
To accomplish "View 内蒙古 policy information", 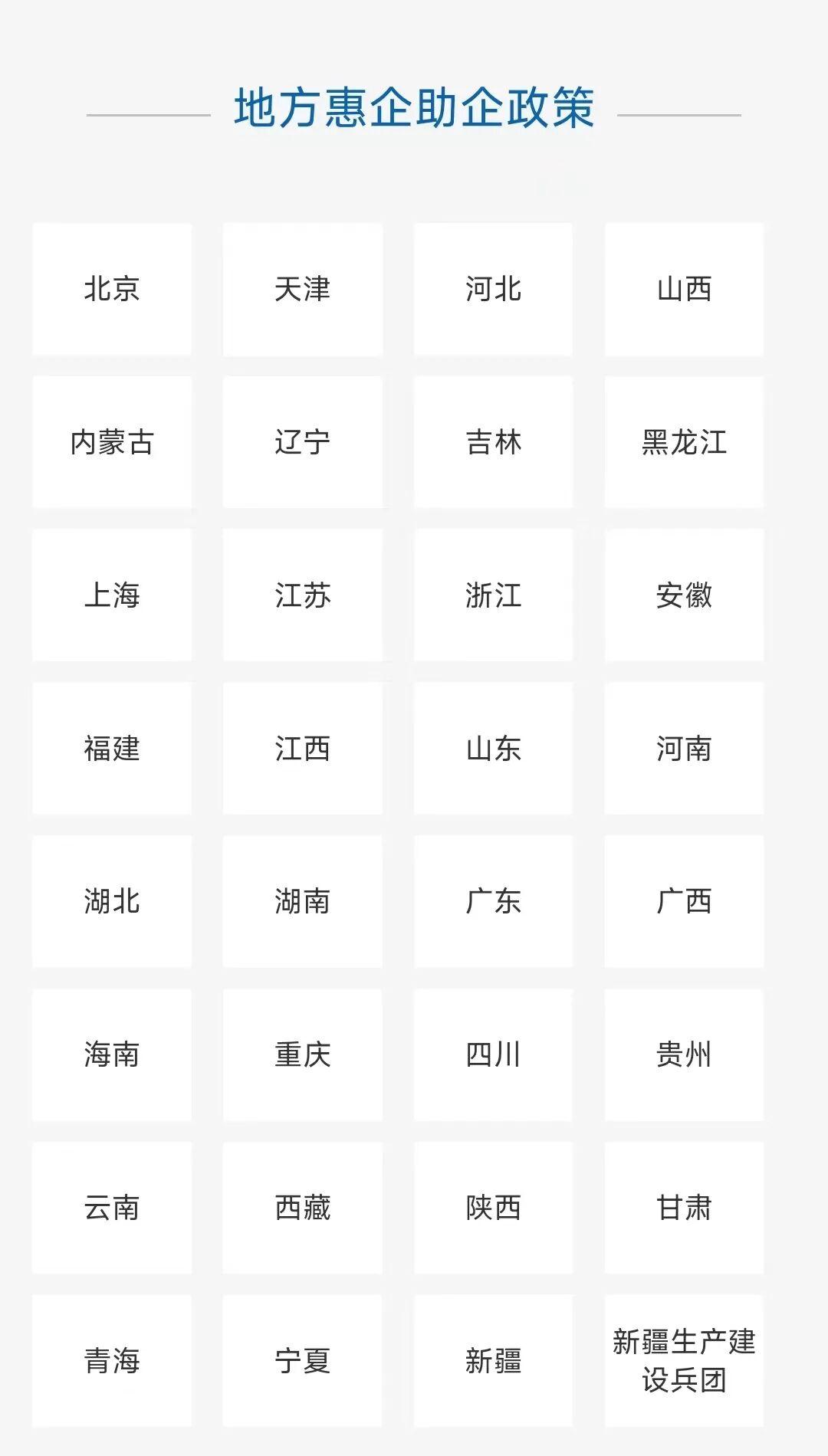I will pos(112,441).
